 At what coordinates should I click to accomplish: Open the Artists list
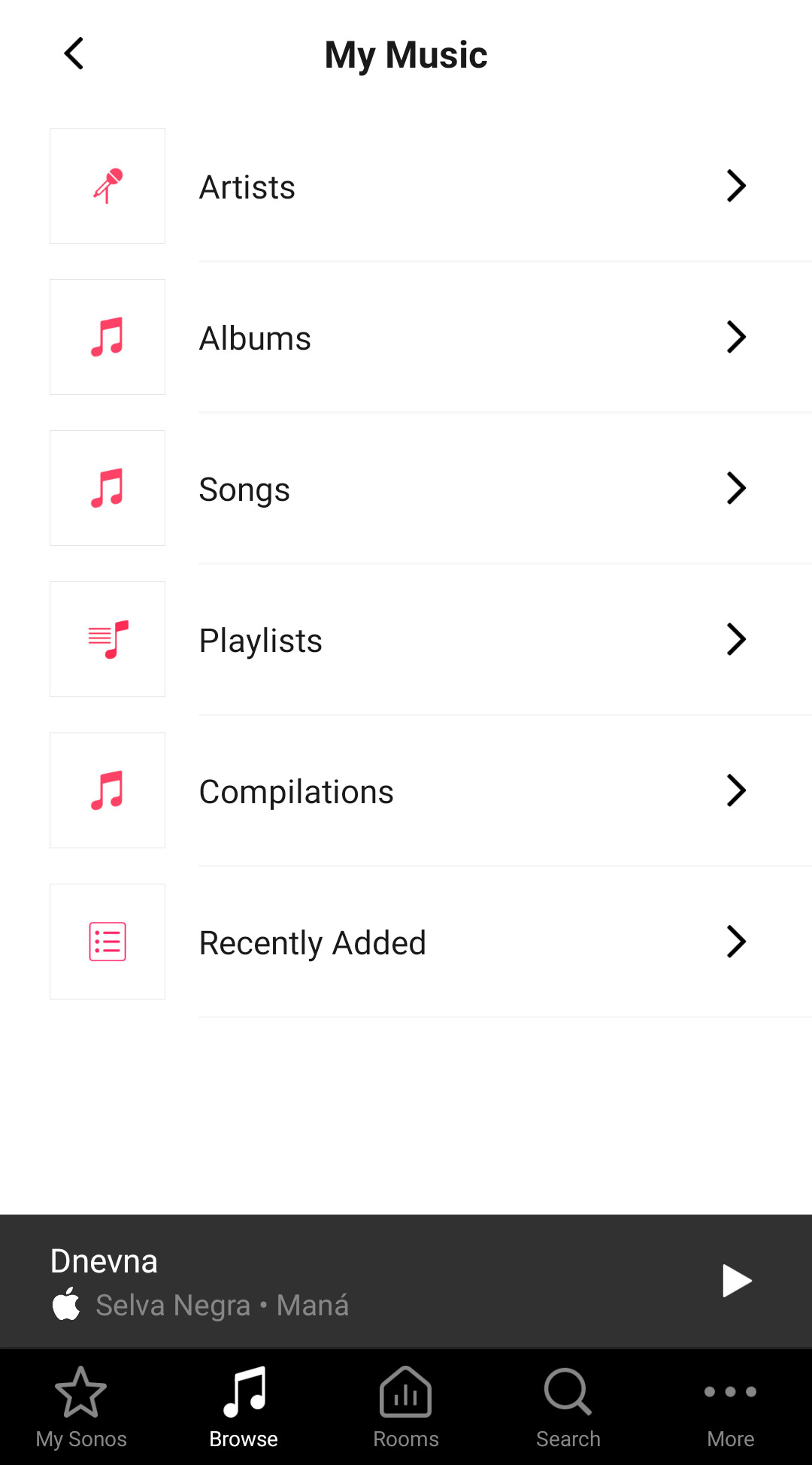pos(406,187)
